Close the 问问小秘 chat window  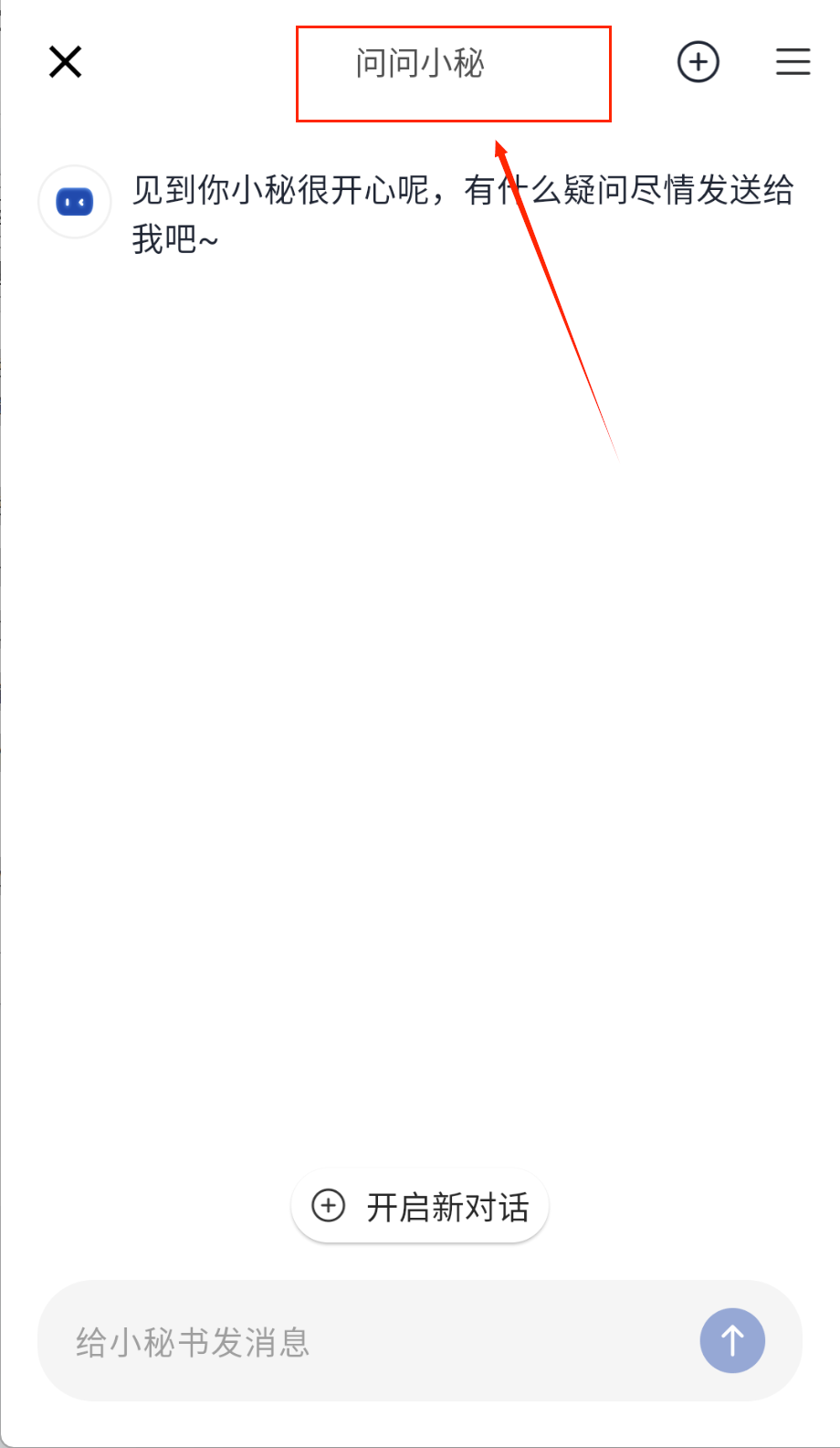[65, 62]
